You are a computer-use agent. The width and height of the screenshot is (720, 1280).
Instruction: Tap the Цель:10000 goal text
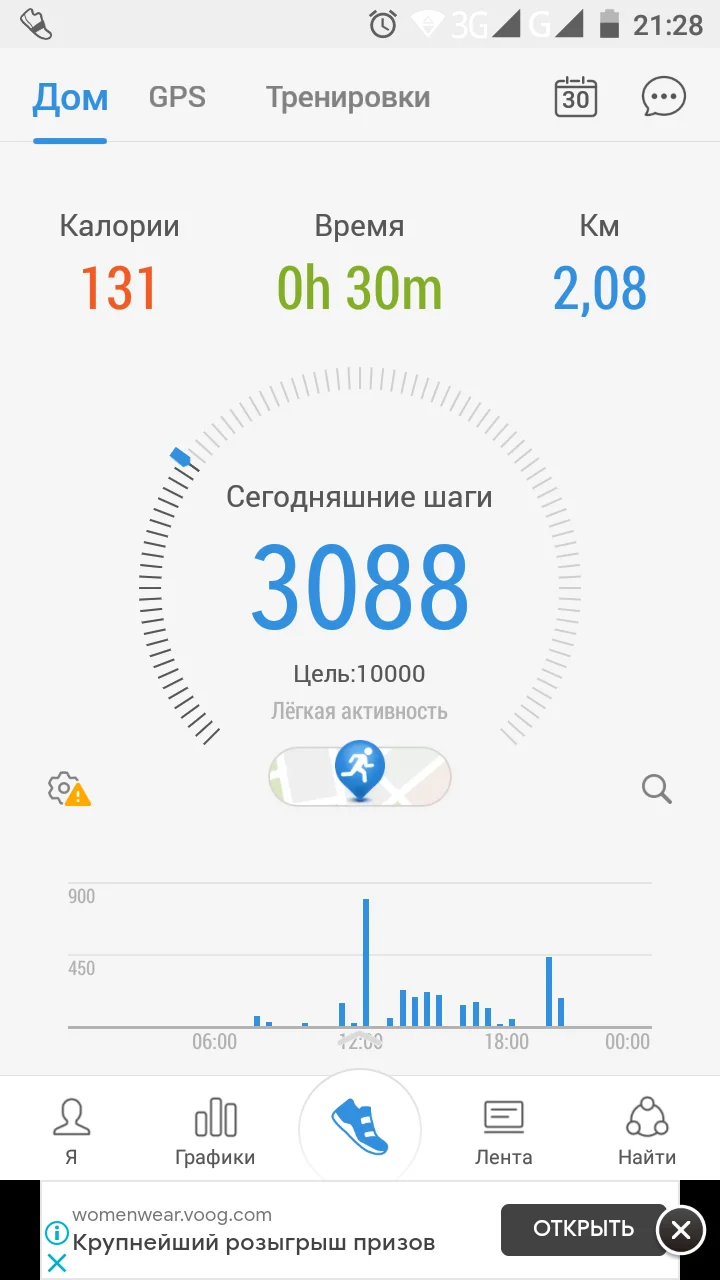359,673
